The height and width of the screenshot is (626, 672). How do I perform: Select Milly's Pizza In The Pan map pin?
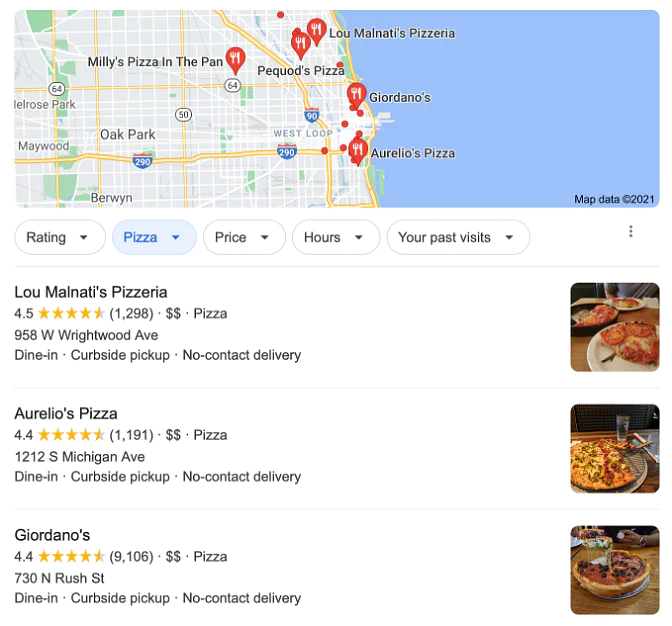[x=235, y=60]
